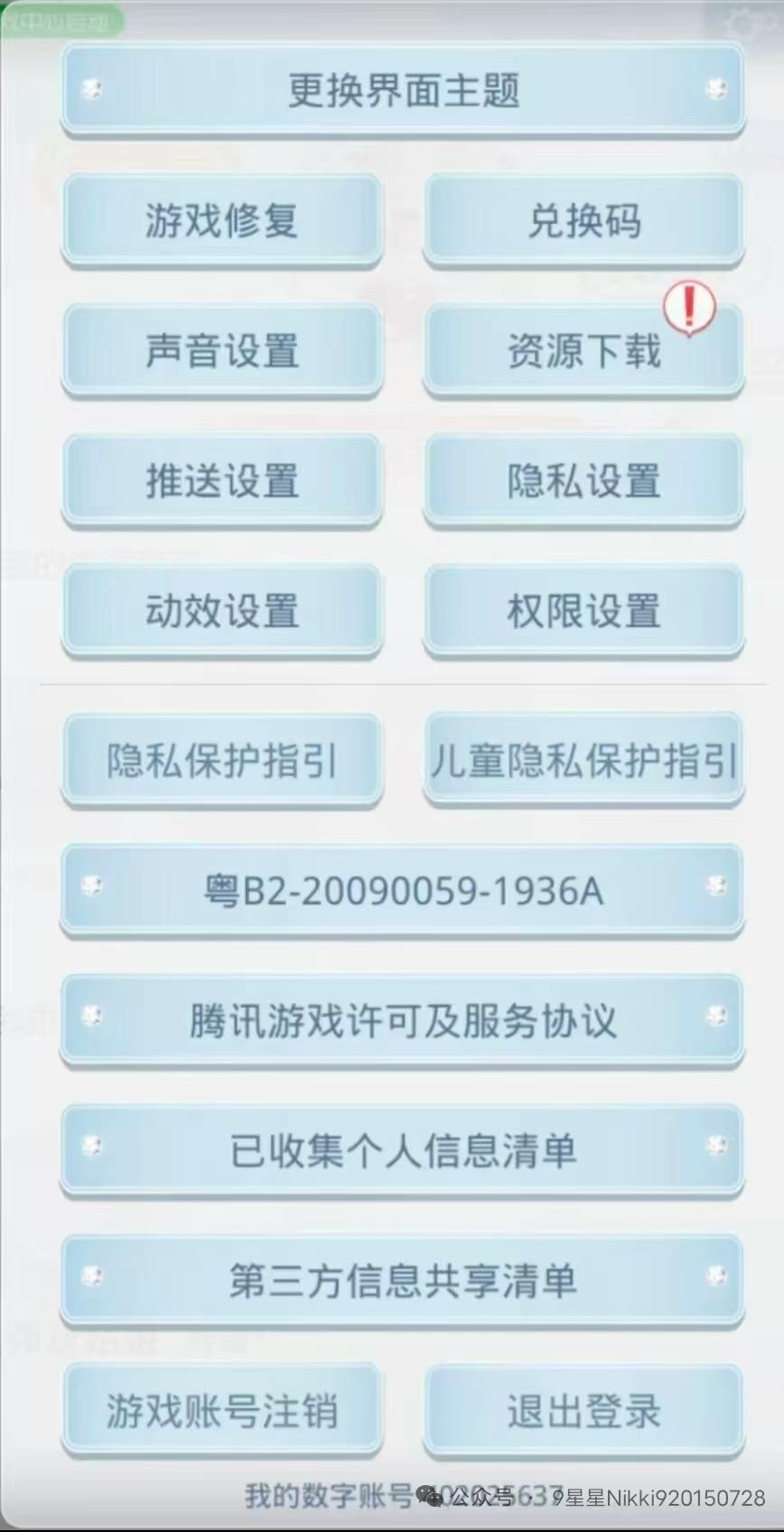
Task: Start 游戏修复 to repair the game
Action: [221, 221]
